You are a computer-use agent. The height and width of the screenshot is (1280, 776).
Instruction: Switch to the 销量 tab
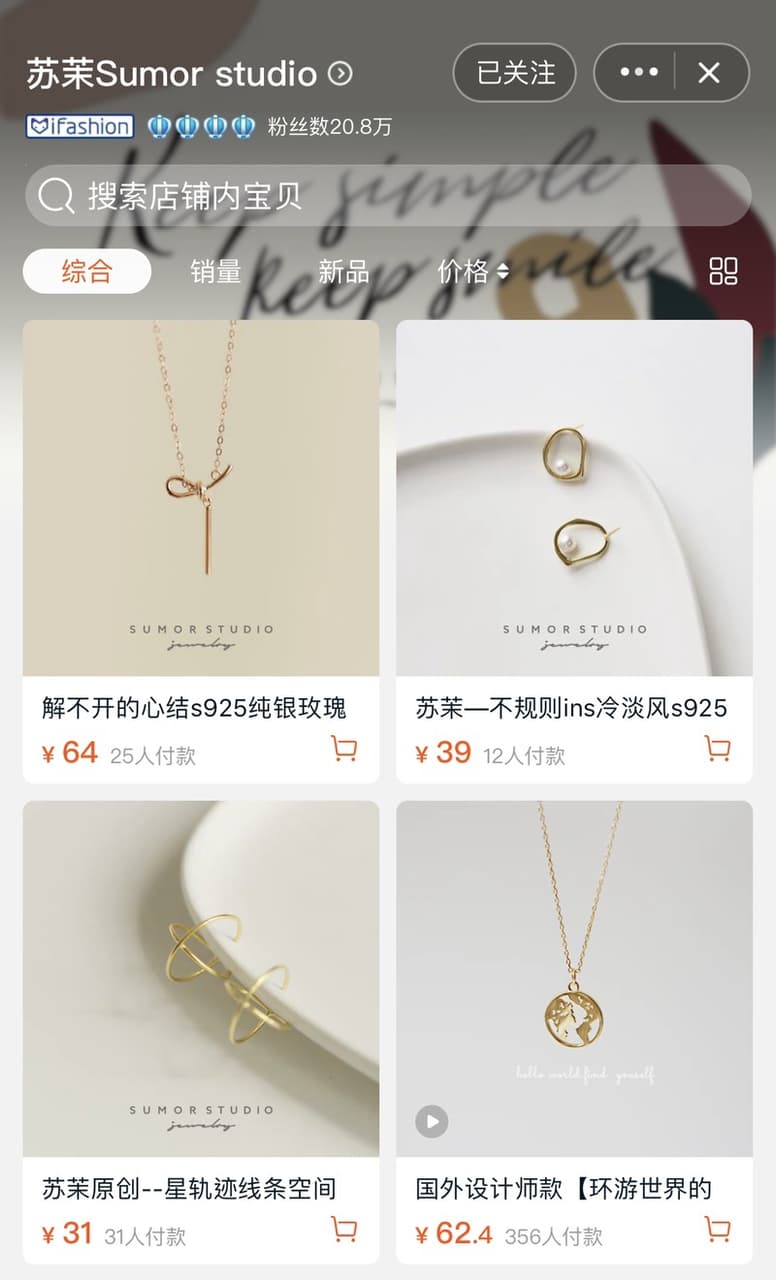pyautogui.click(x=216, y=271)
